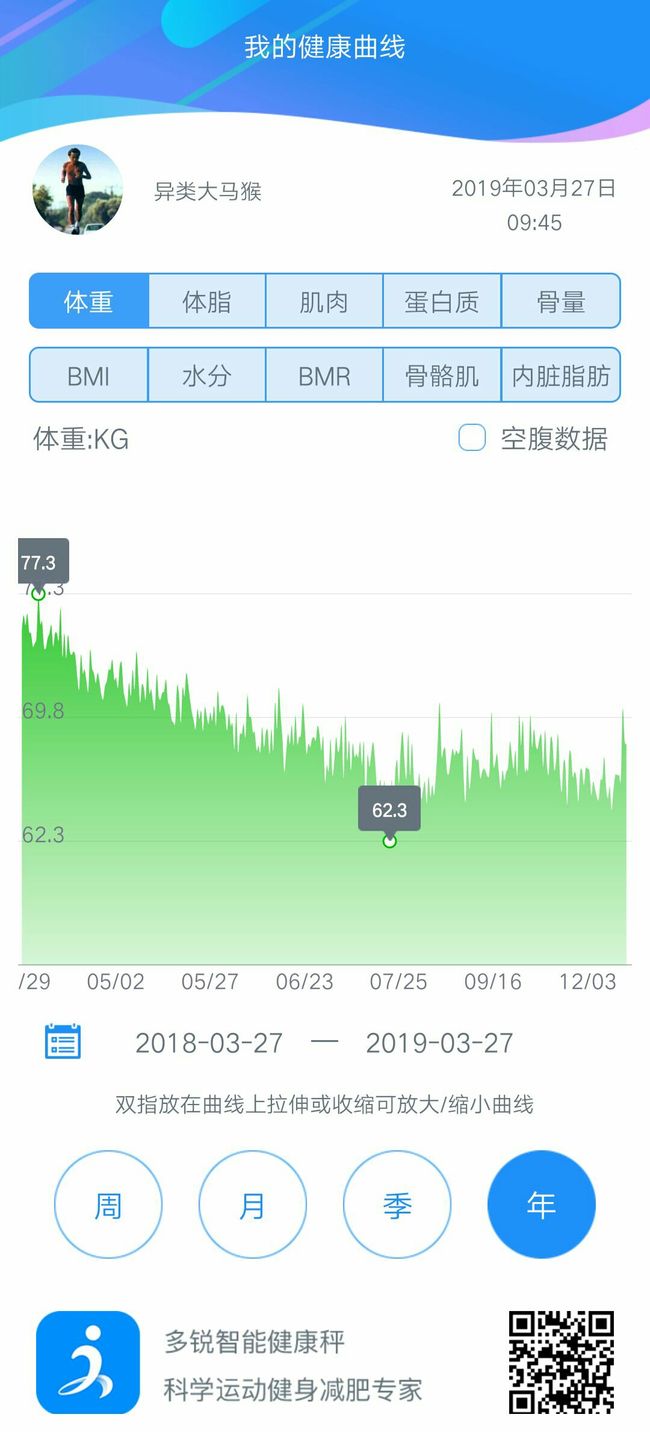Open the calendar icon for date range

pos(63,1041)
